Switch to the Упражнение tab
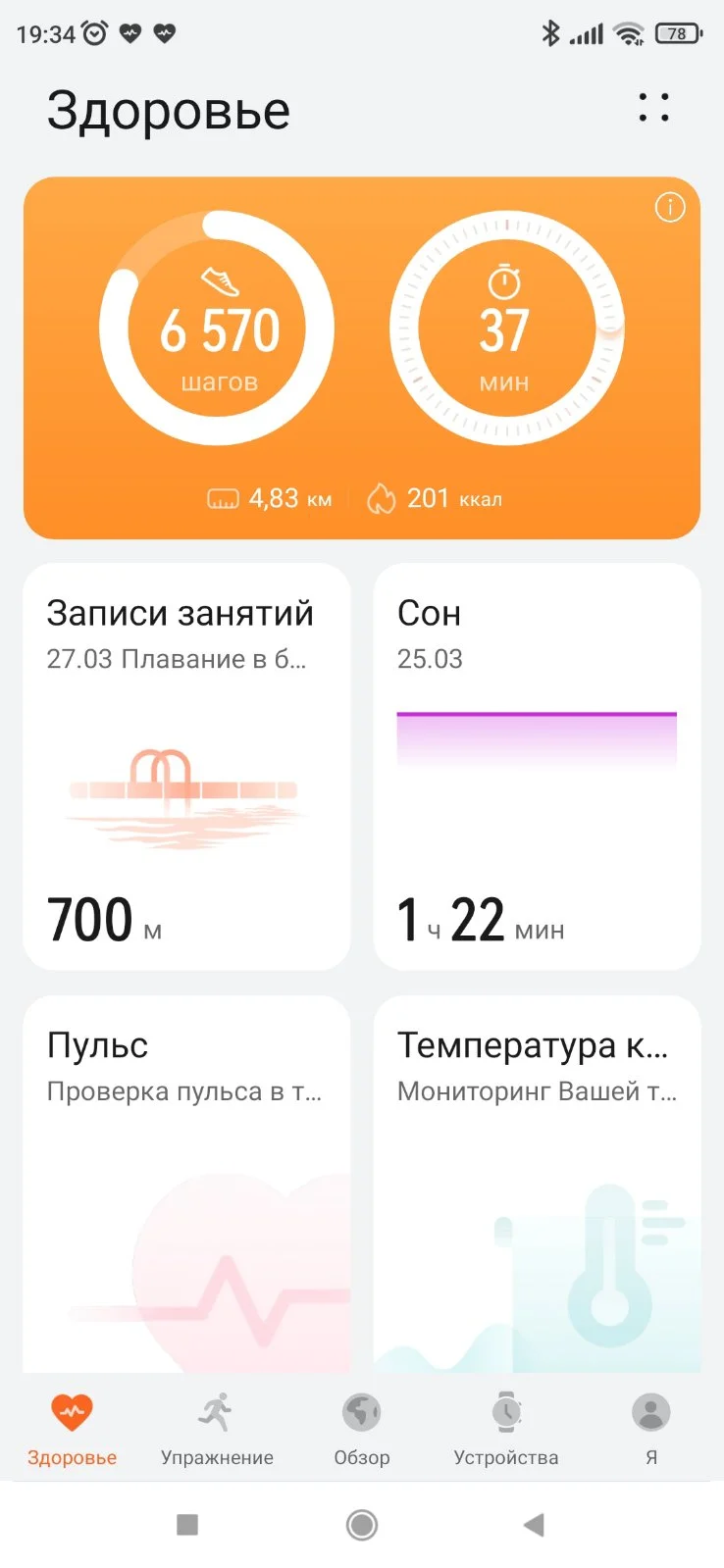The width and height of the screenshot is (724, 1568). 217,1429
